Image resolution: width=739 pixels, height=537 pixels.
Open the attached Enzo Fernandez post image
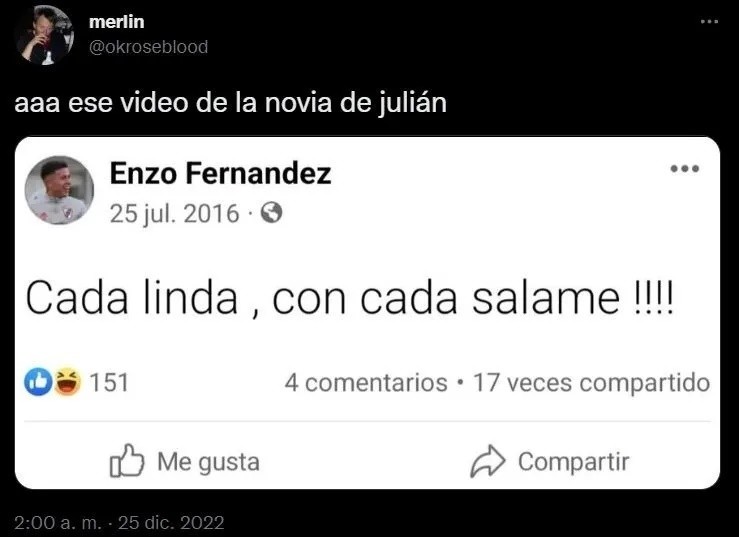[368, 312]
